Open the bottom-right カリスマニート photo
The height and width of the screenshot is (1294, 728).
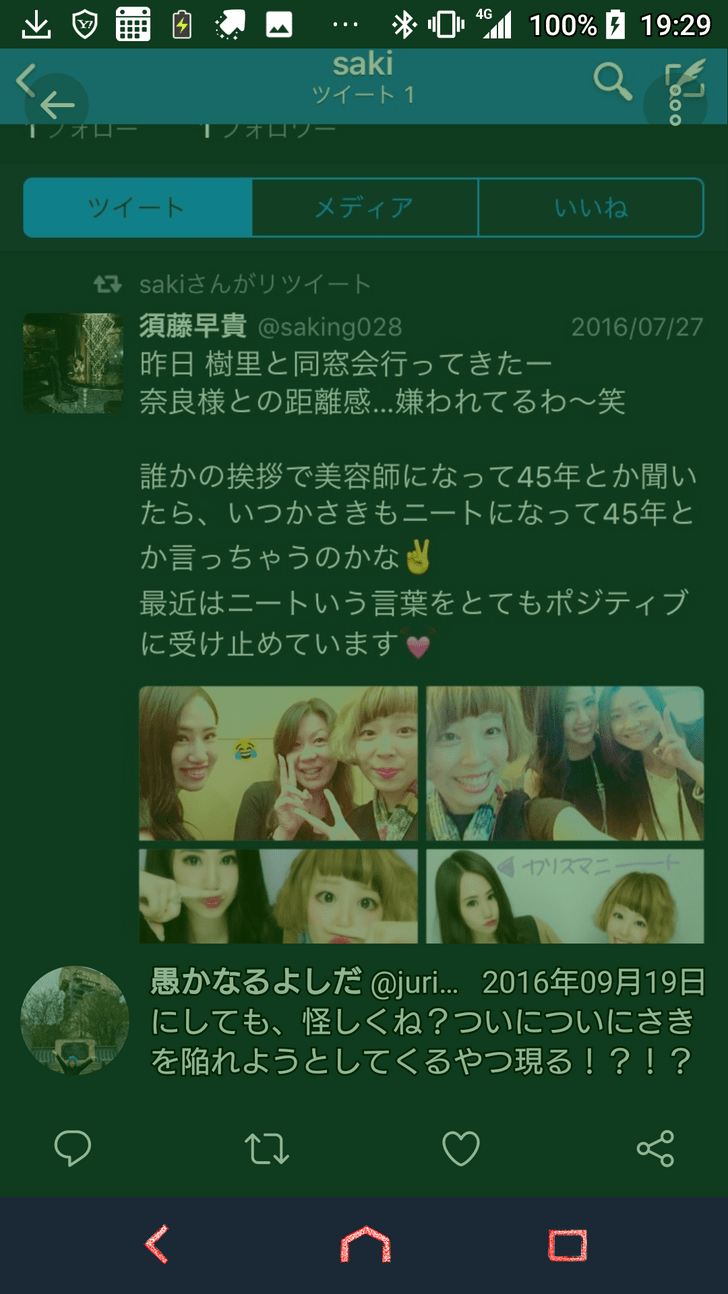(x=565, y=896)
